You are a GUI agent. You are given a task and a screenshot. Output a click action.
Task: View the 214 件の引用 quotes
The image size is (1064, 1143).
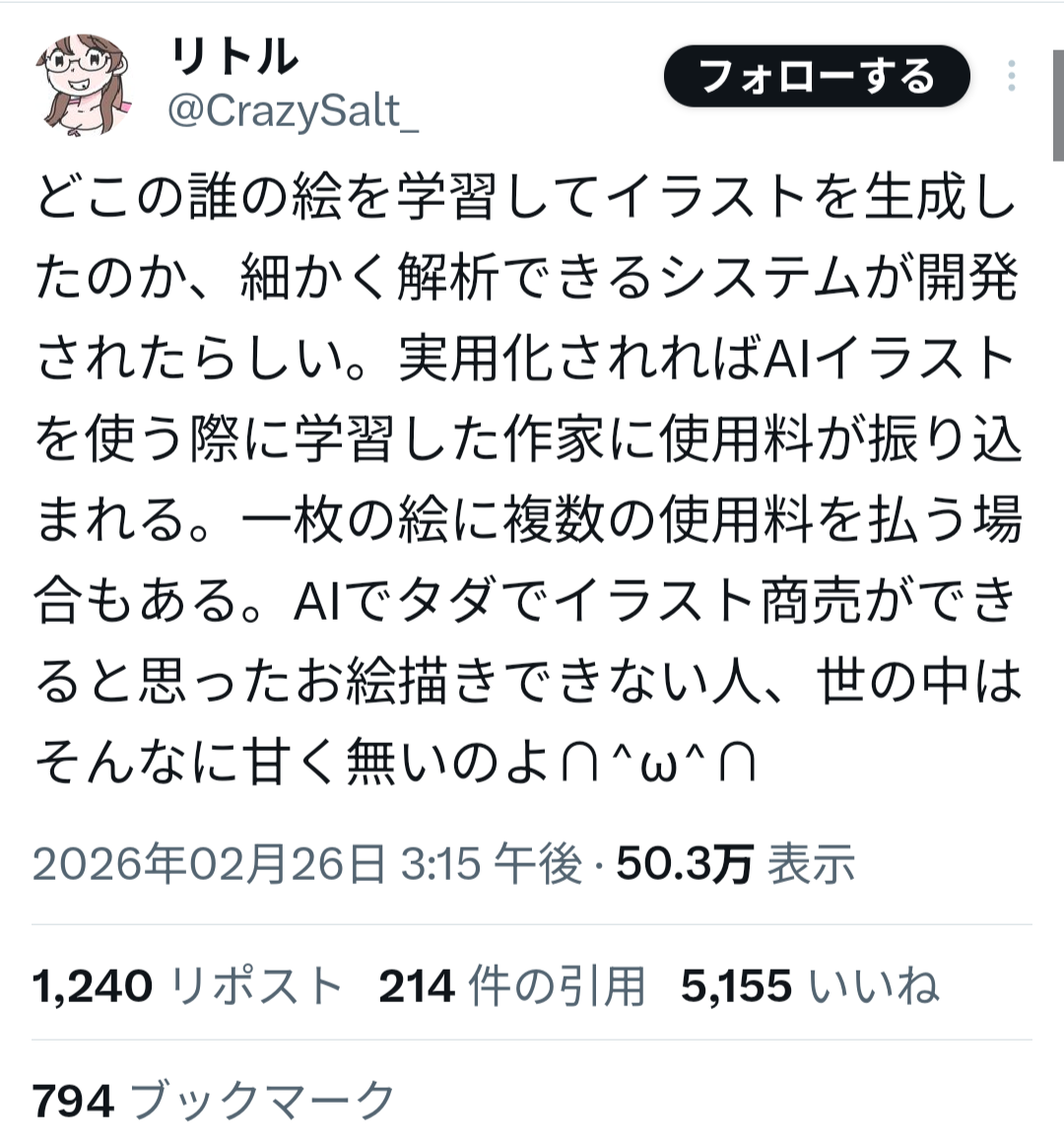pos(511,985)
